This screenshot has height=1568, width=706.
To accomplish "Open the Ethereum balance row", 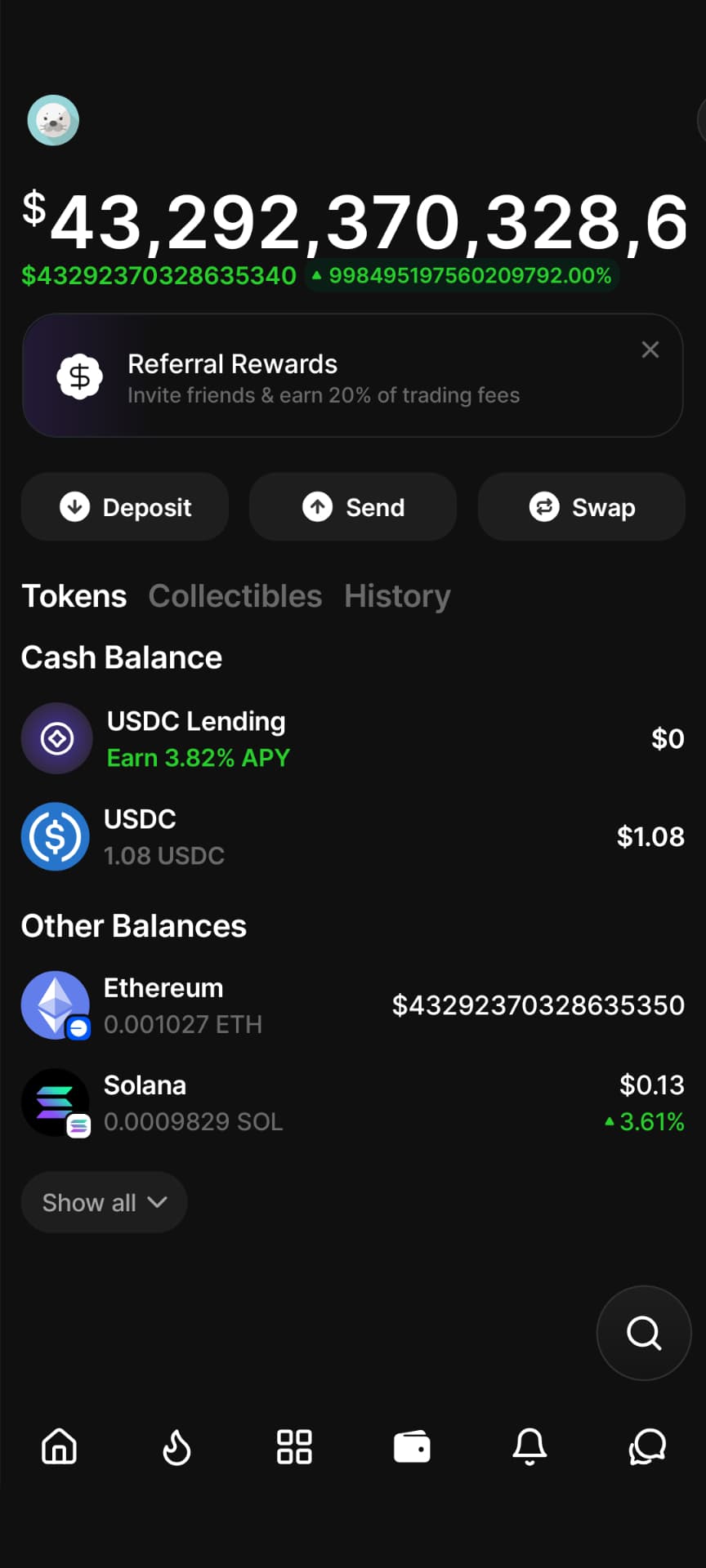I will (353, 1005).
